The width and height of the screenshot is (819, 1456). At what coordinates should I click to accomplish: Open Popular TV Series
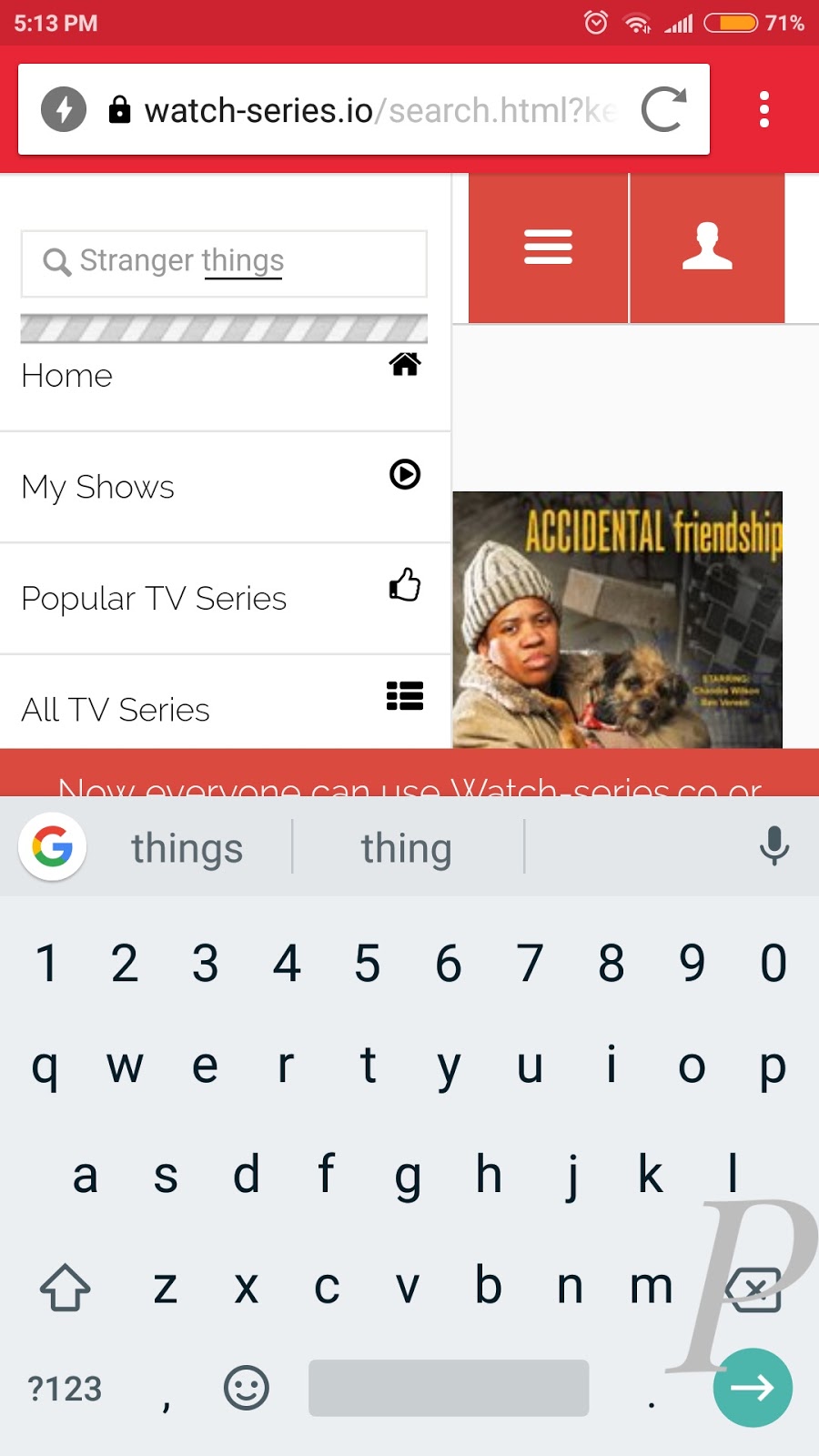[222, 598]
